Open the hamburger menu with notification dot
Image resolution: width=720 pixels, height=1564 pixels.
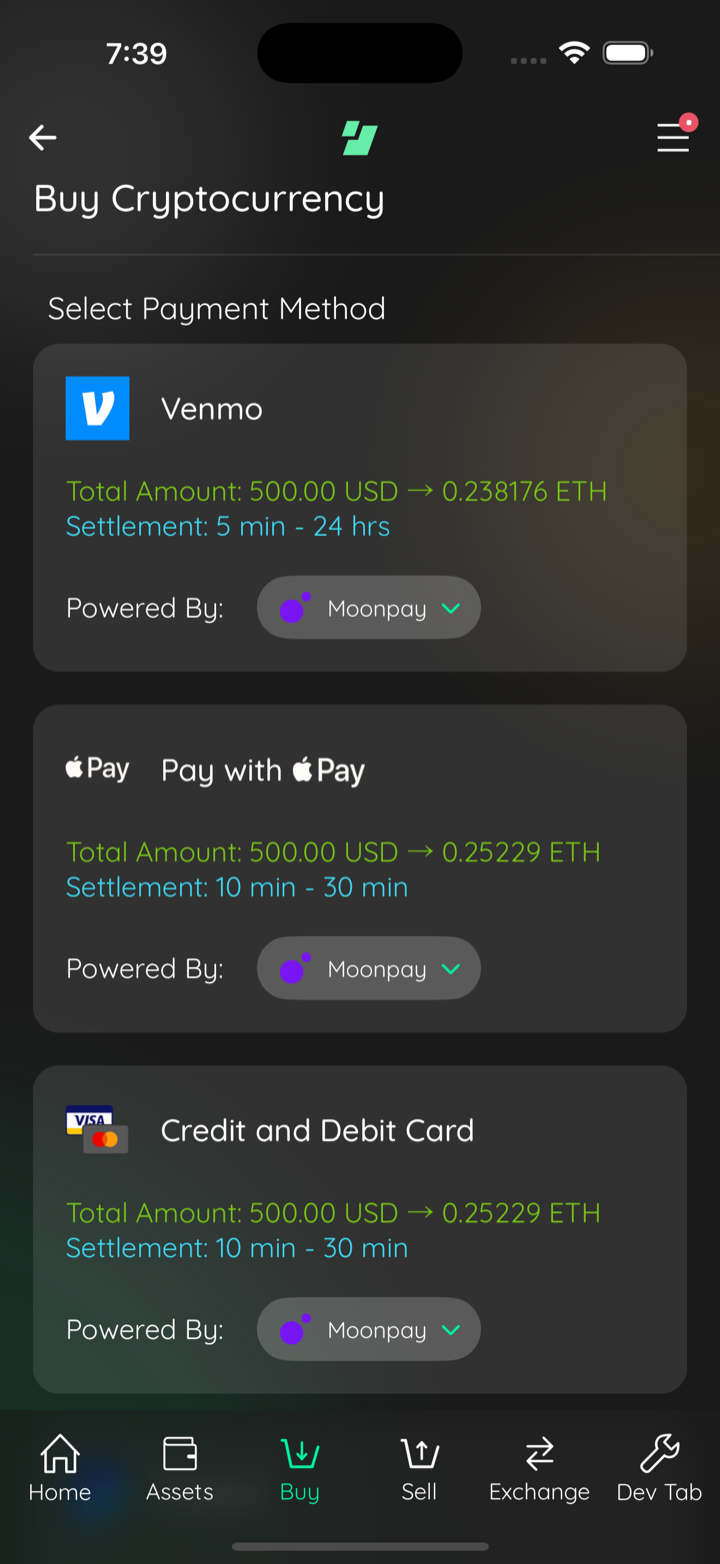click(x=675, y=136)
